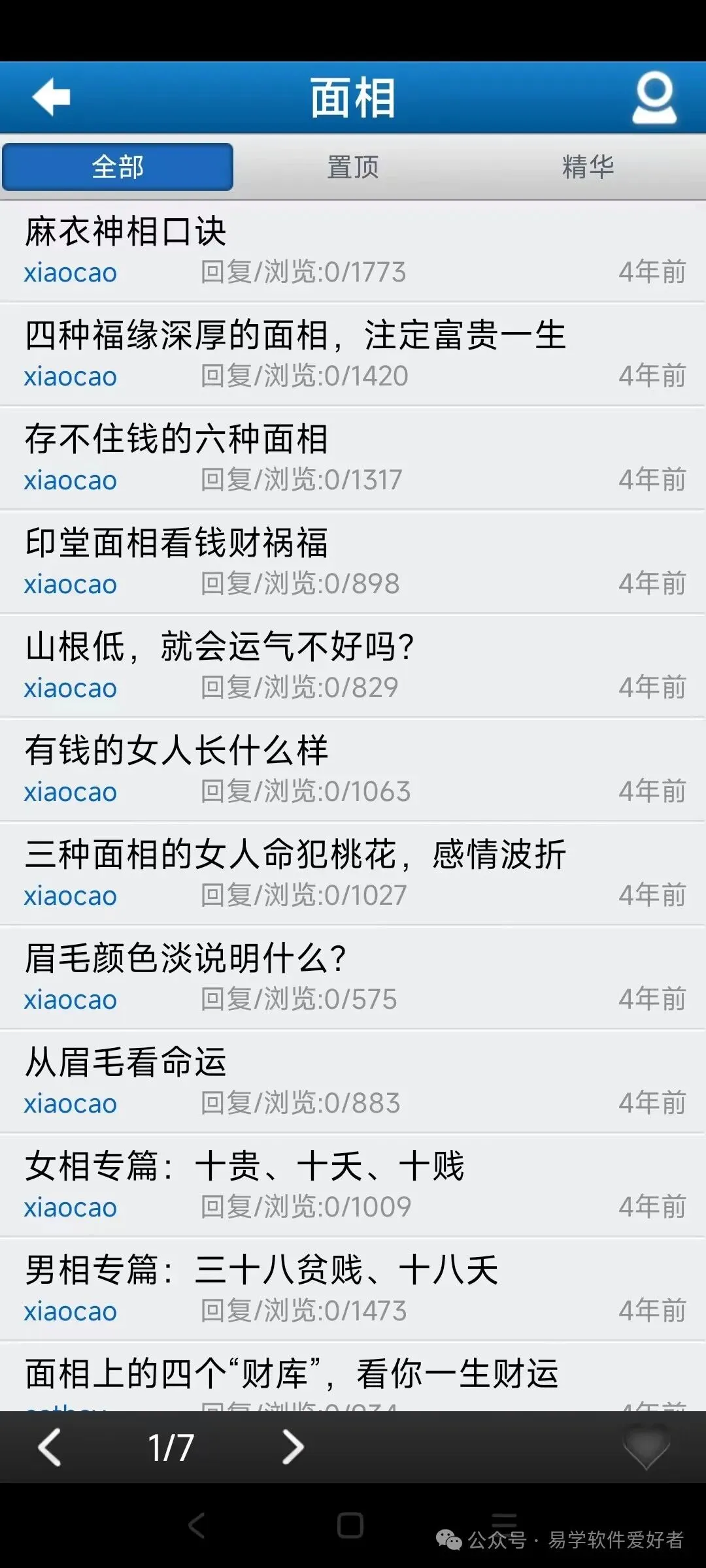Open 印堂面相看钱财祸福 thread
Image resolution: width=706 pixels, height=1568 pixels.
pos(353,563)
